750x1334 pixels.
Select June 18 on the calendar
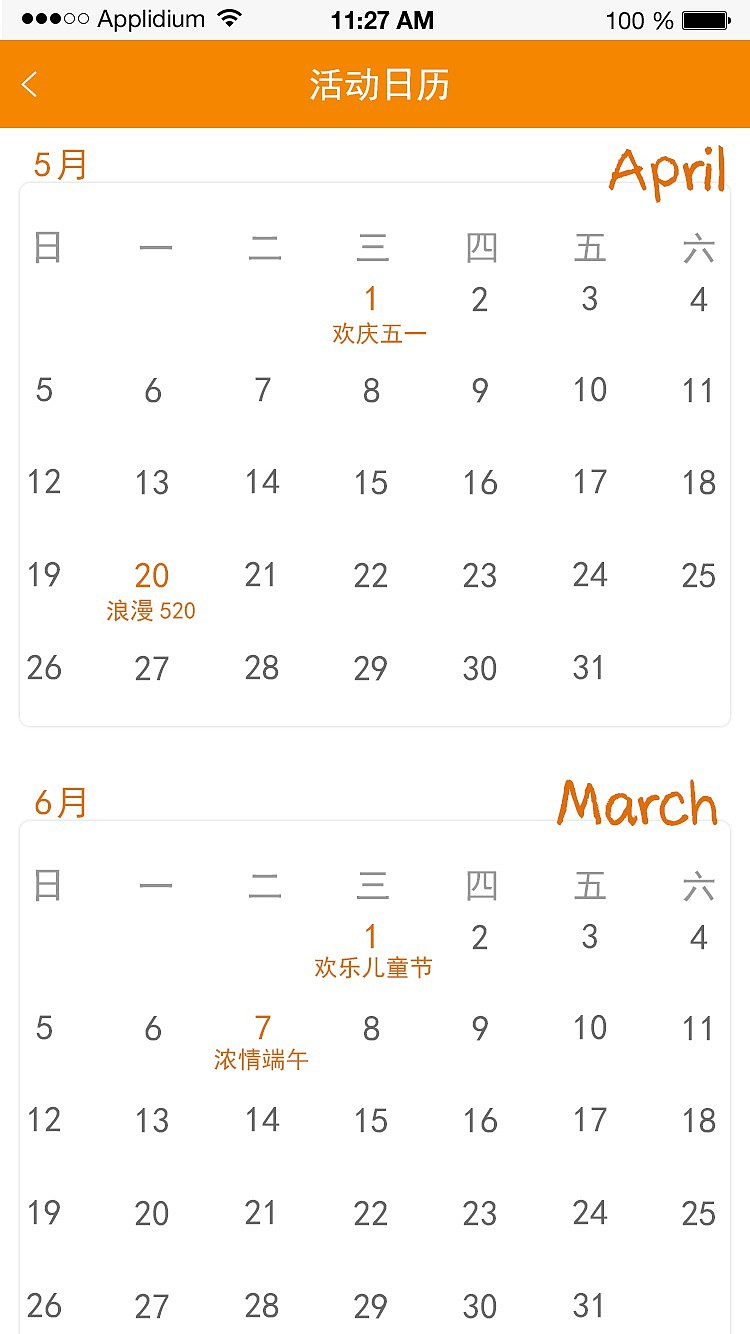click(698, 1121)
